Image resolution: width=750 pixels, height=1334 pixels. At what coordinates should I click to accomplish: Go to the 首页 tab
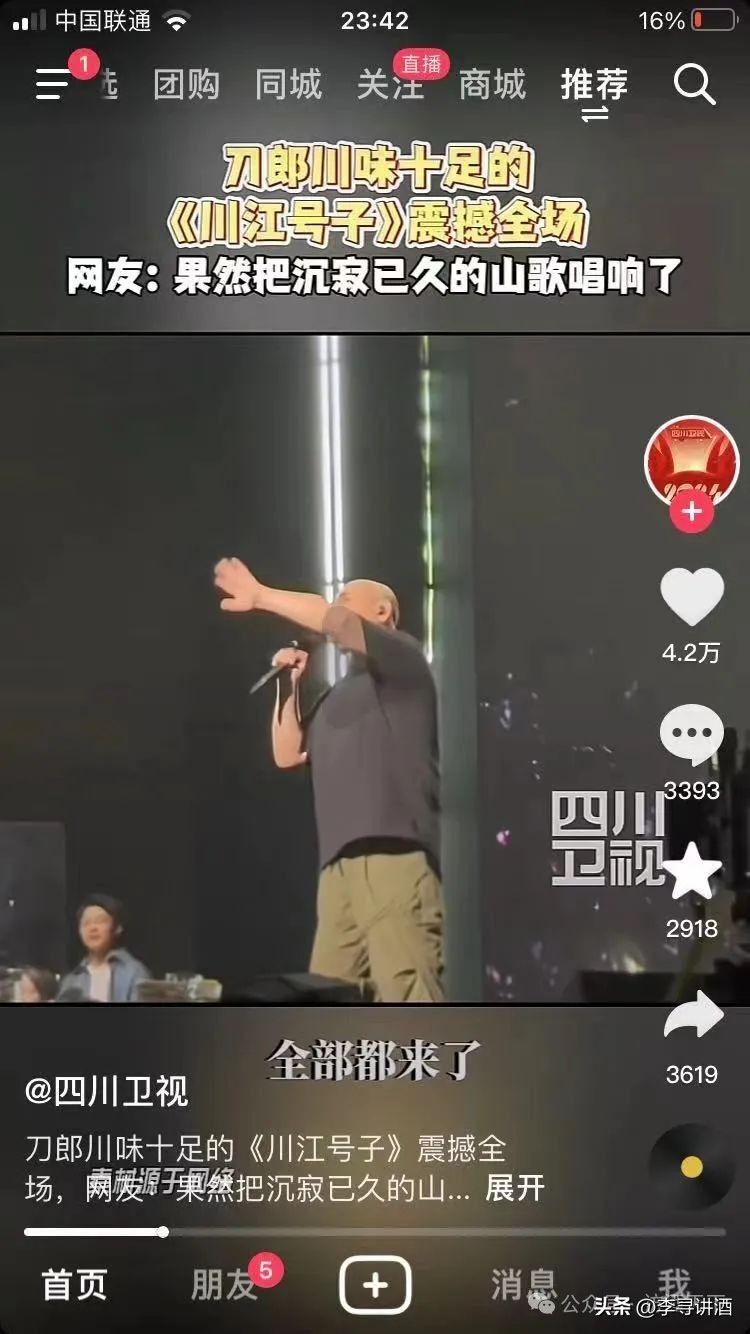point(74,1285)
